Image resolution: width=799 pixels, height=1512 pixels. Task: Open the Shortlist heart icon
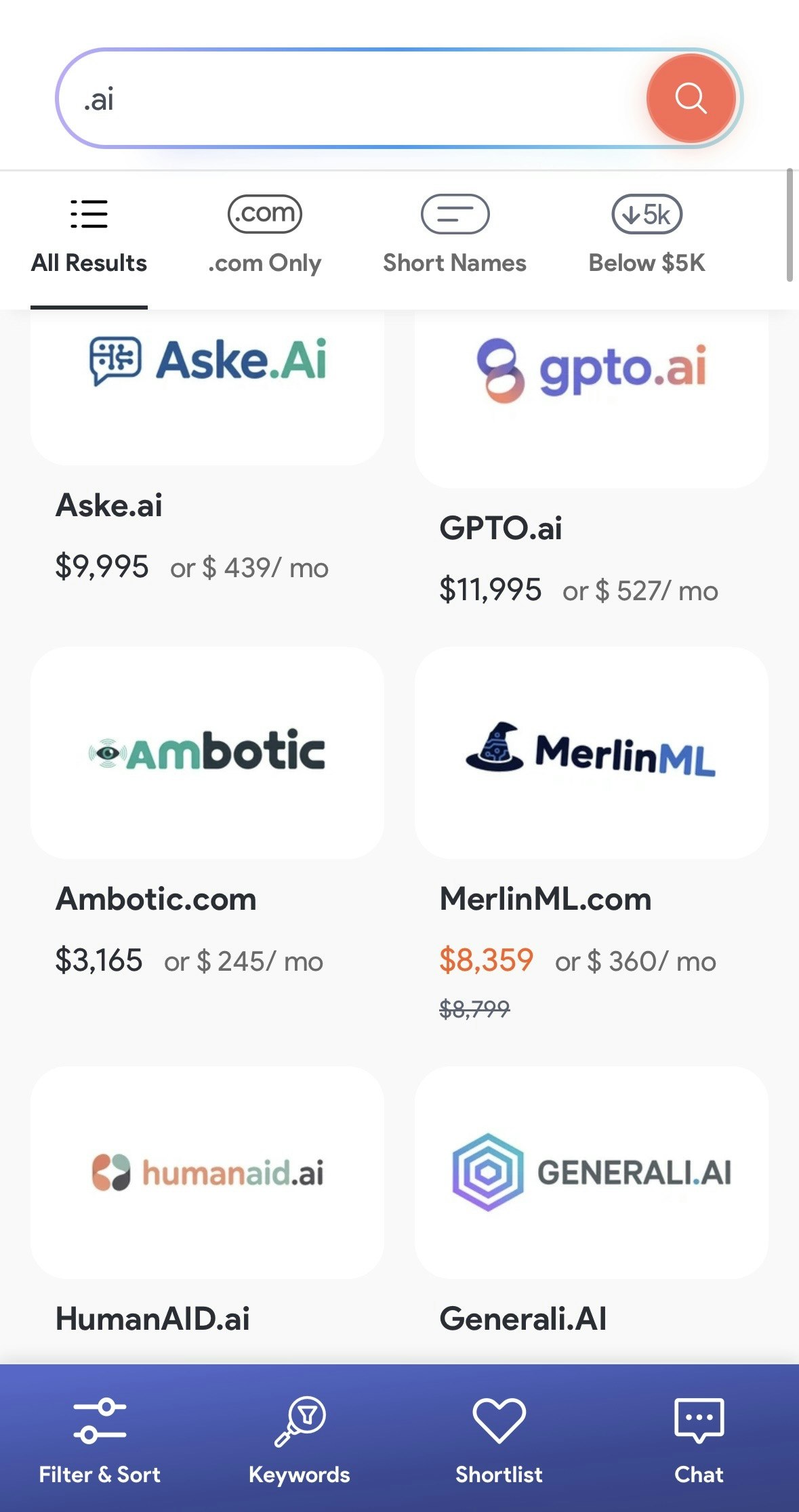point(499,1423)
